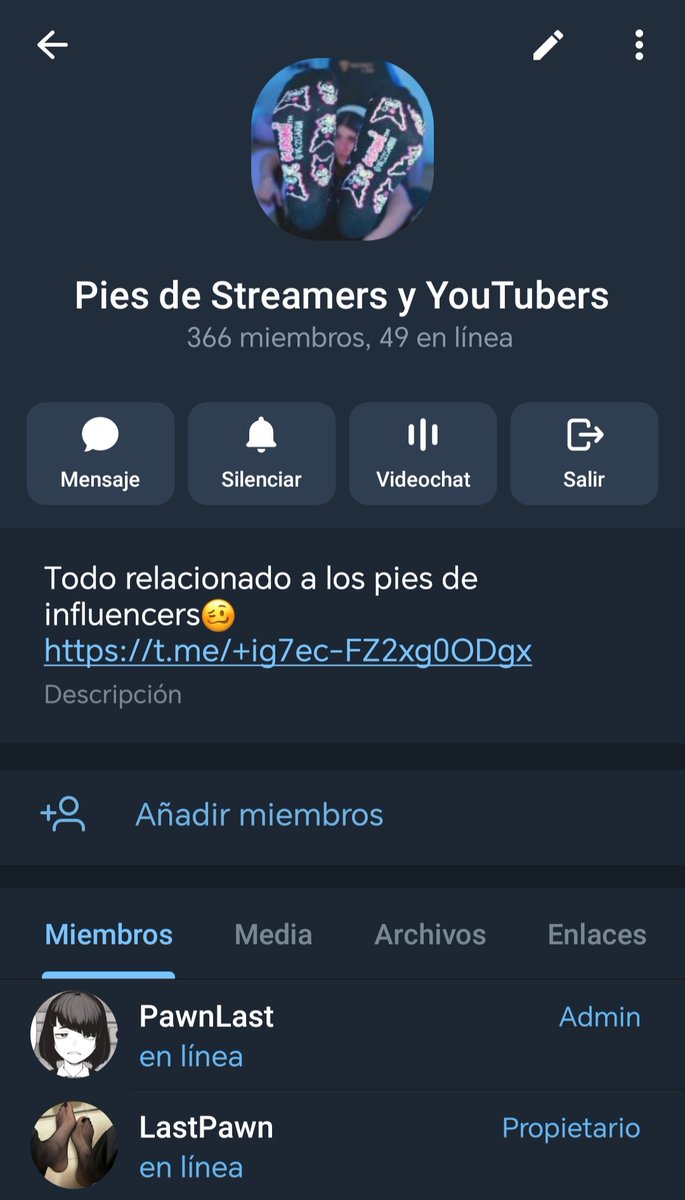The height and width of the screenshot is (1200, 685).
Task: Switch to the Media tab
Action: point(273,935)
